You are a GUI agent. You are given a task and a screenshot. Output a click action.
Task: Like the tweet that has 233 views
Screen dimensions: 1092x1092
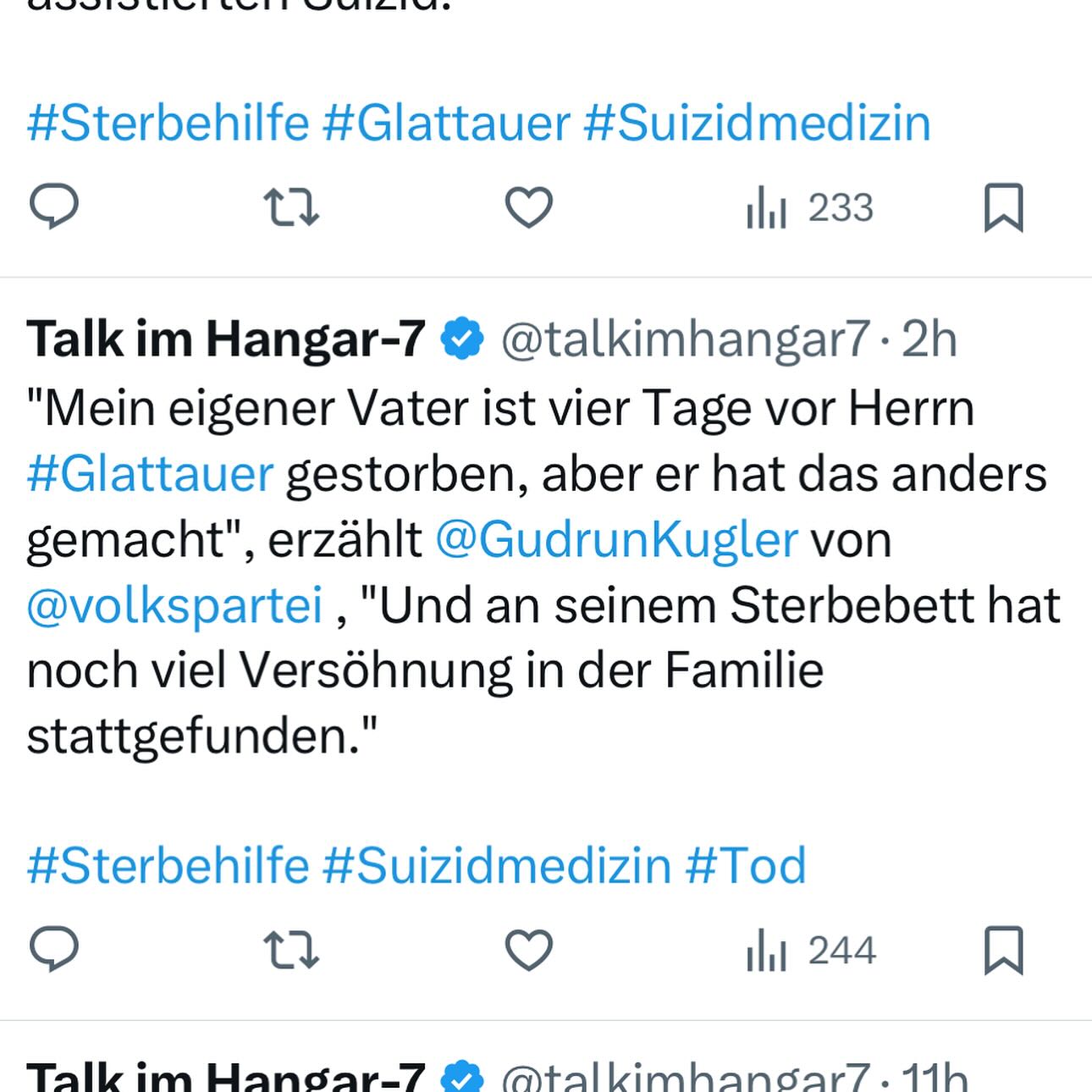(x=528, y=207)
